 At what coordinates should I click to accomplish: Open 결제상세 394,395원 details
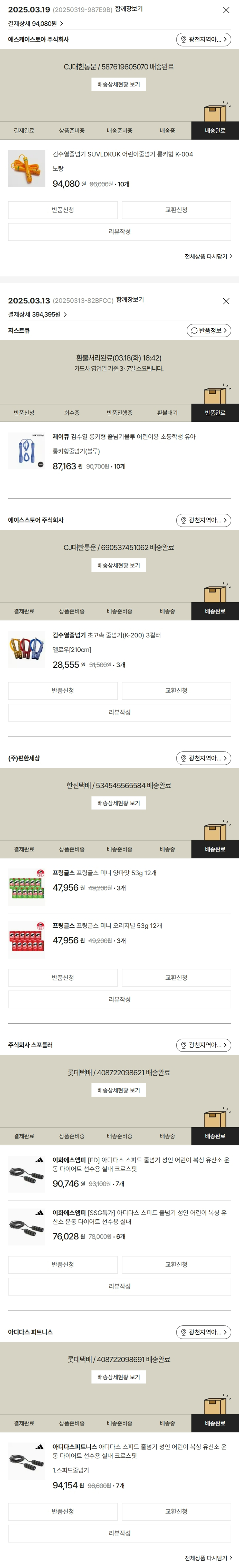[38, 315]
